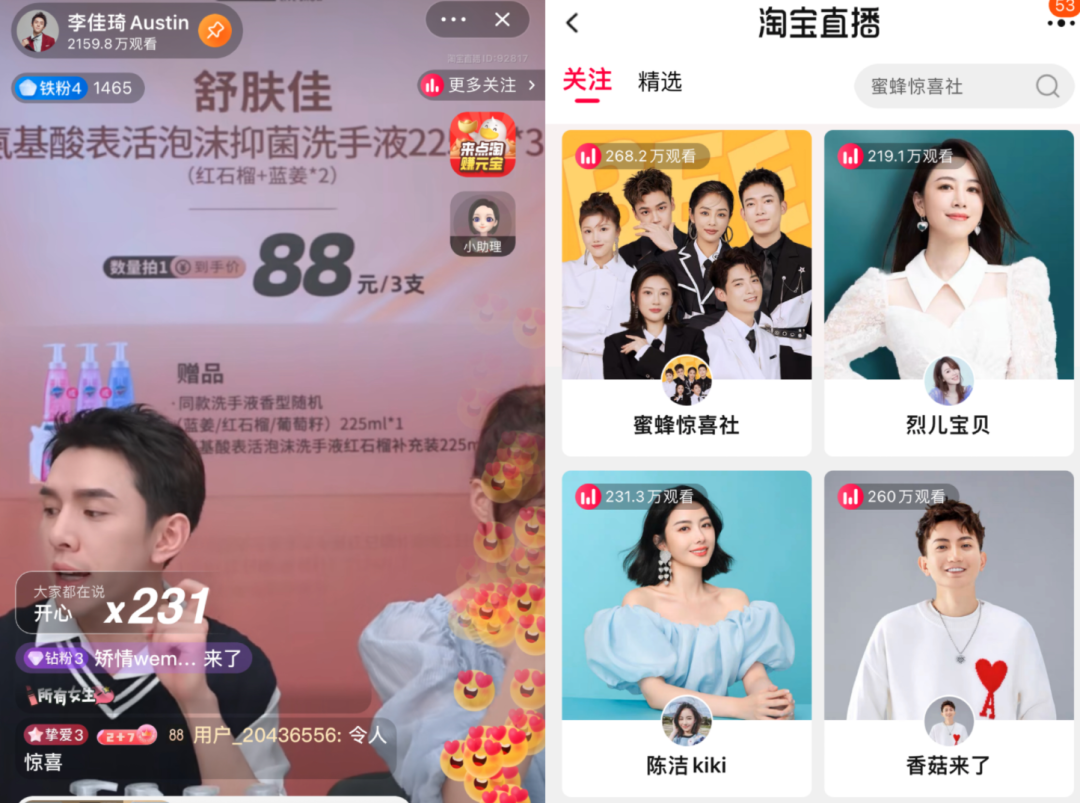Switch to the 精选 tab
This screenshot has width=1080, height=803.
tap(660, 82)
